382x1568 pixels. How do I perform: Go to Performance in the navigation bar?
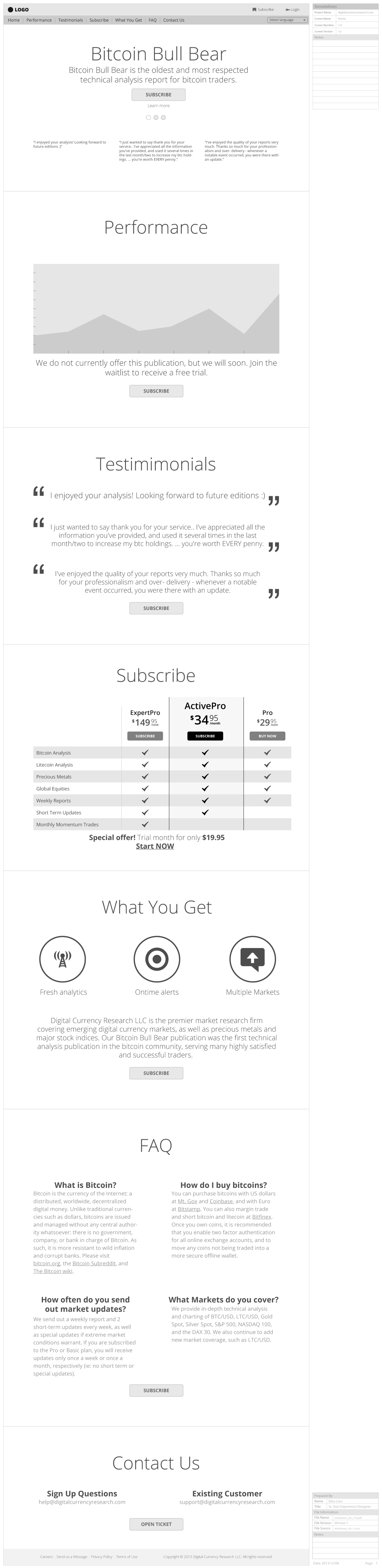tap(39, 20)
